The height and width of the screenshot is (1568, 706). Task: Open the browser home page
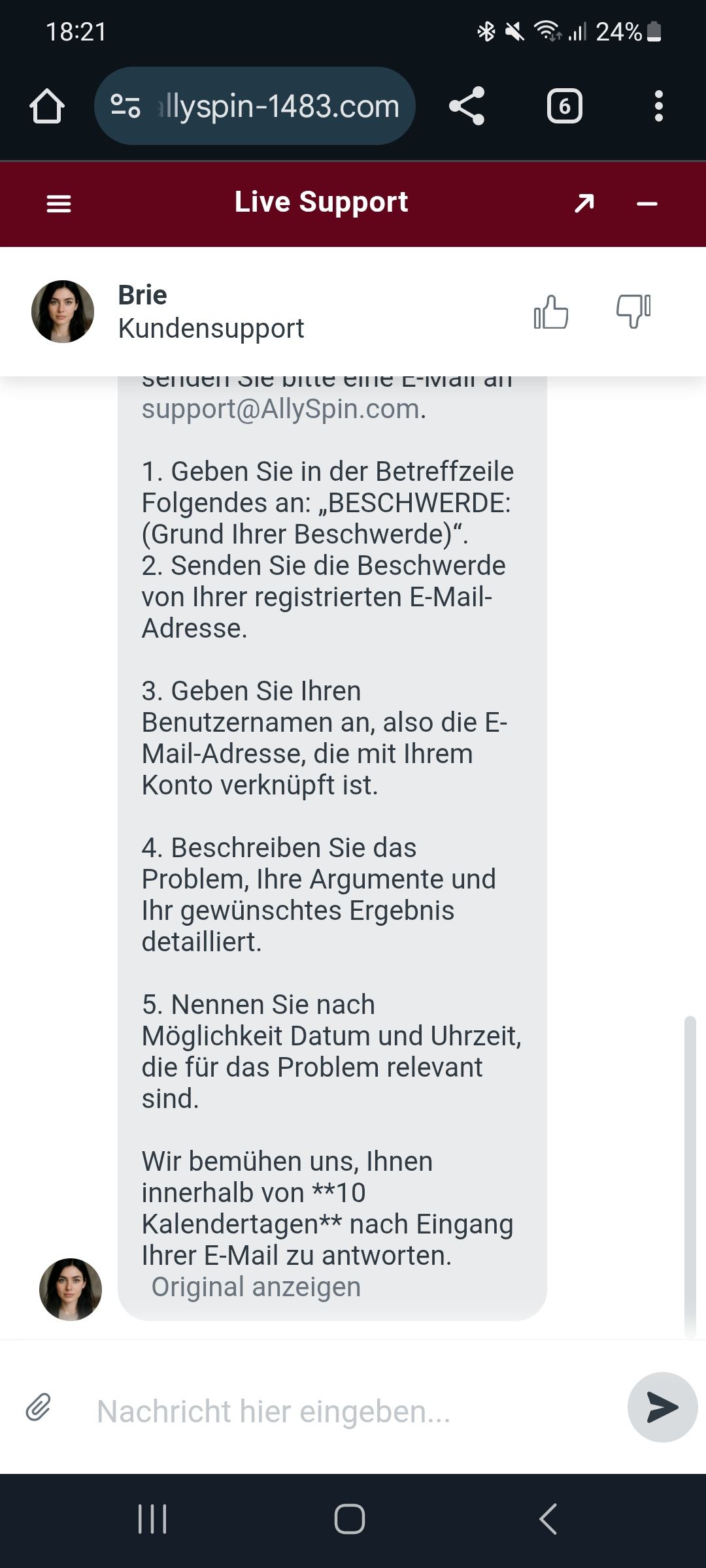click(47, 106)
